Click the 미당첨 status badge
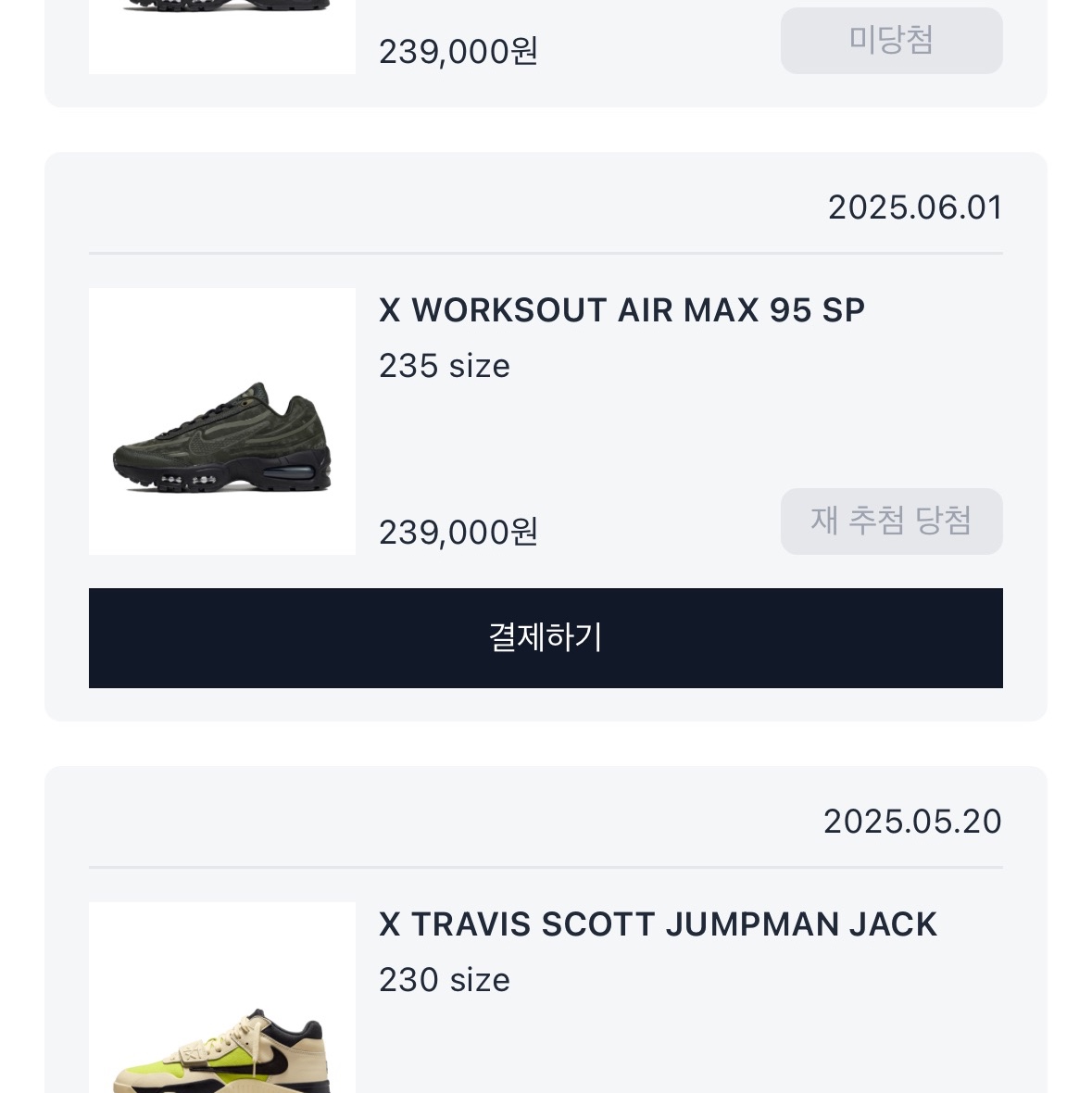Image resolution: width=1092 pixels, height=1093 pixels. (x=891, y=40)
